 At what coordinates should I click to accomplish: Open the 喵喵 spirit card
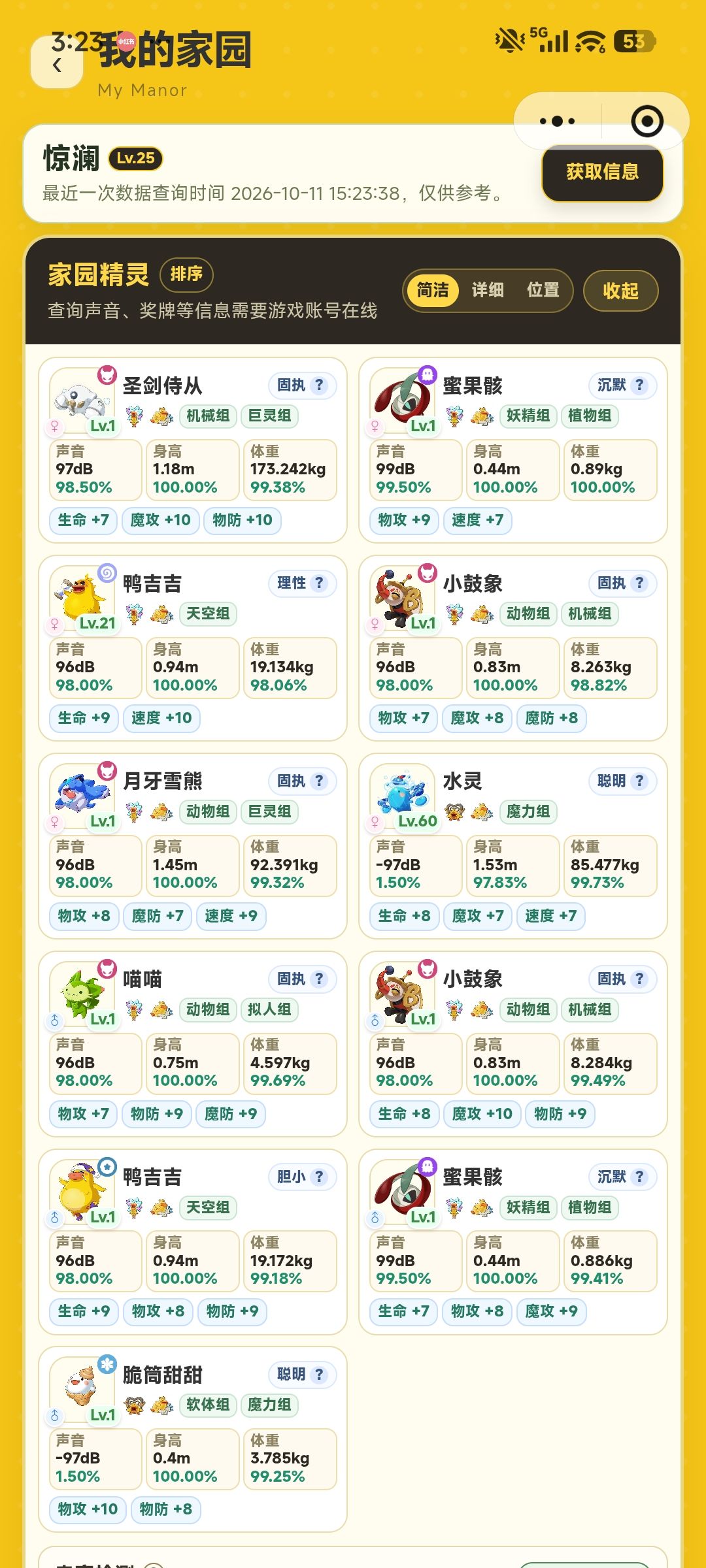coord(192,1043)
